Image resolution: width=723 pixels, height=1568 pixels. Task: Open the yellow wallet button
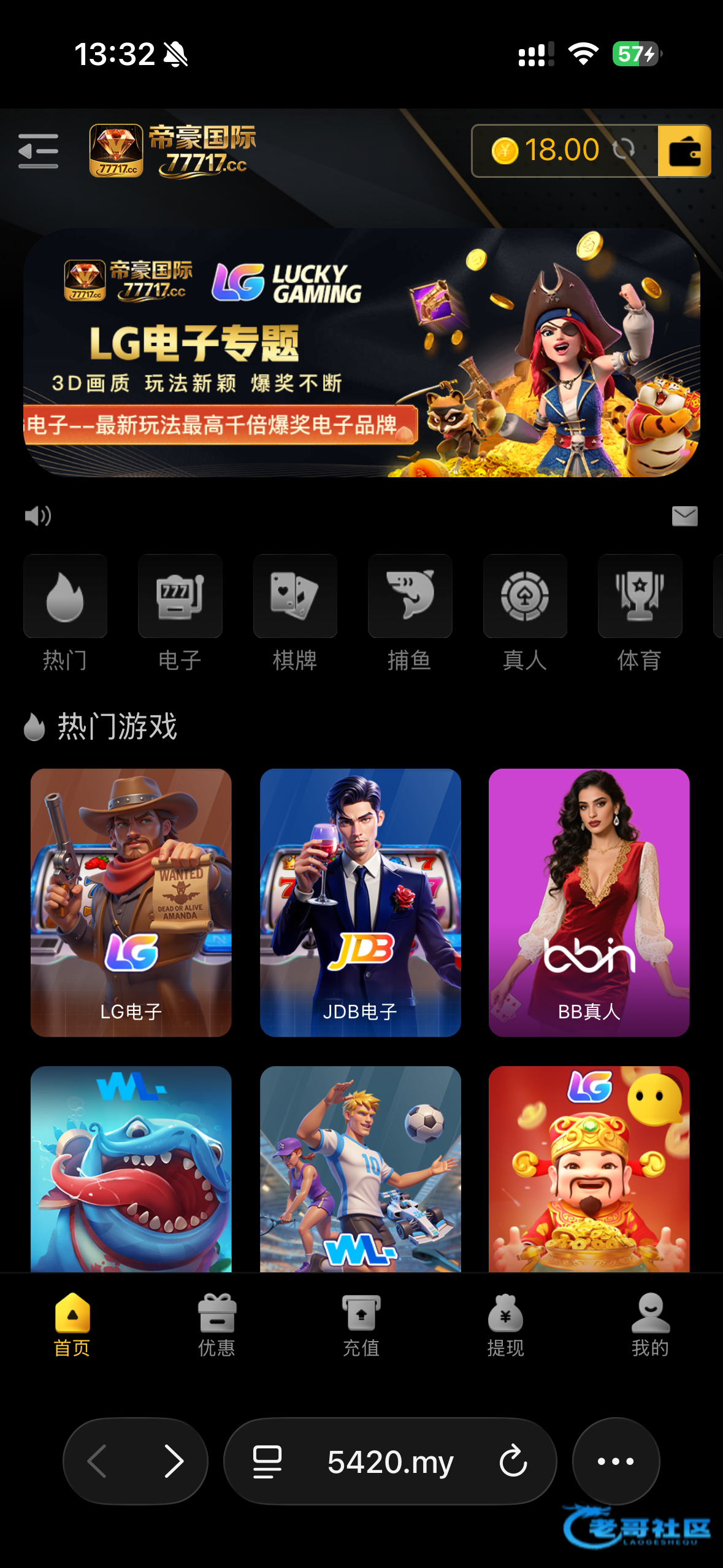pos(684,151)
